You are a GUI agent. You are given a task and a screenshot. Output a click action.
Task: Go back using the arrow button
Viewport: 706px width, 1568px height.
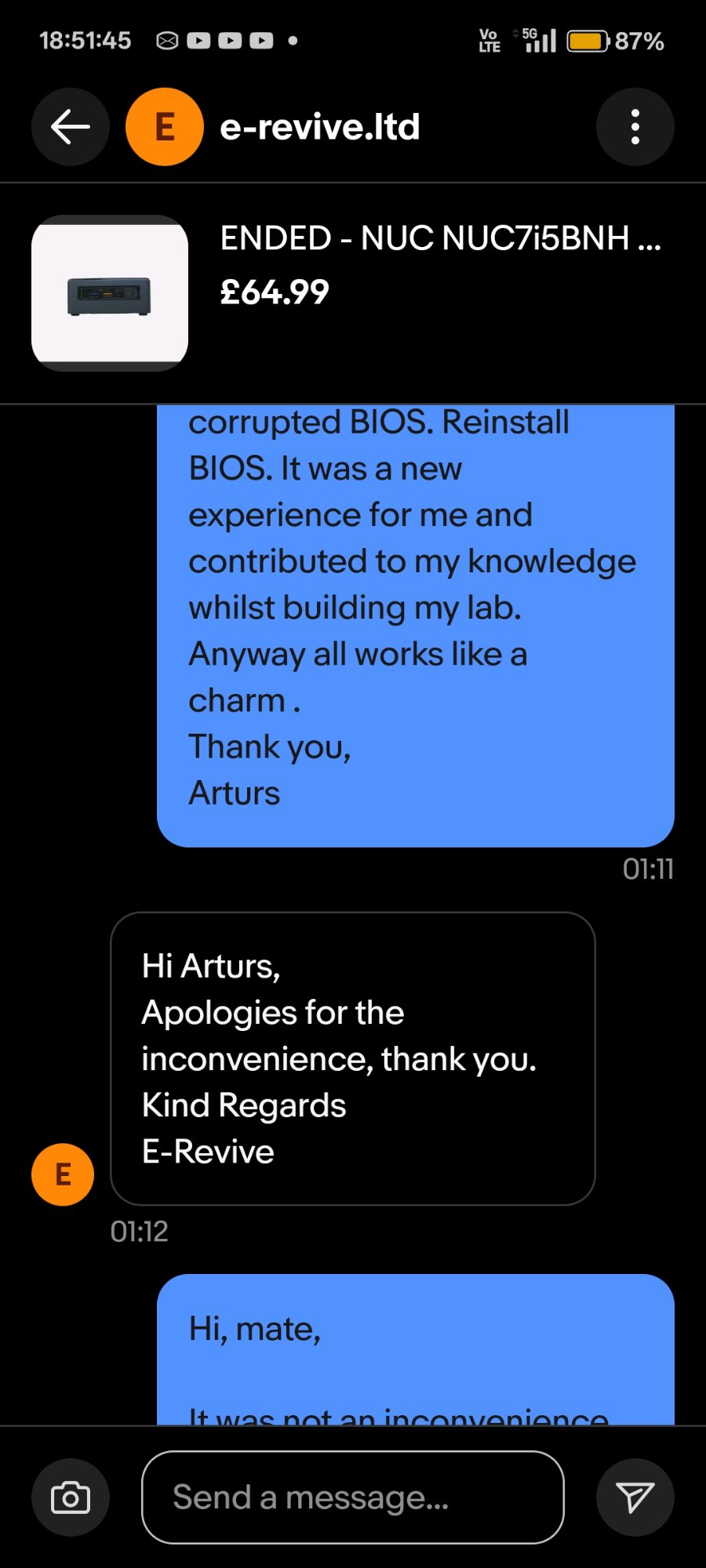[71, 127]
